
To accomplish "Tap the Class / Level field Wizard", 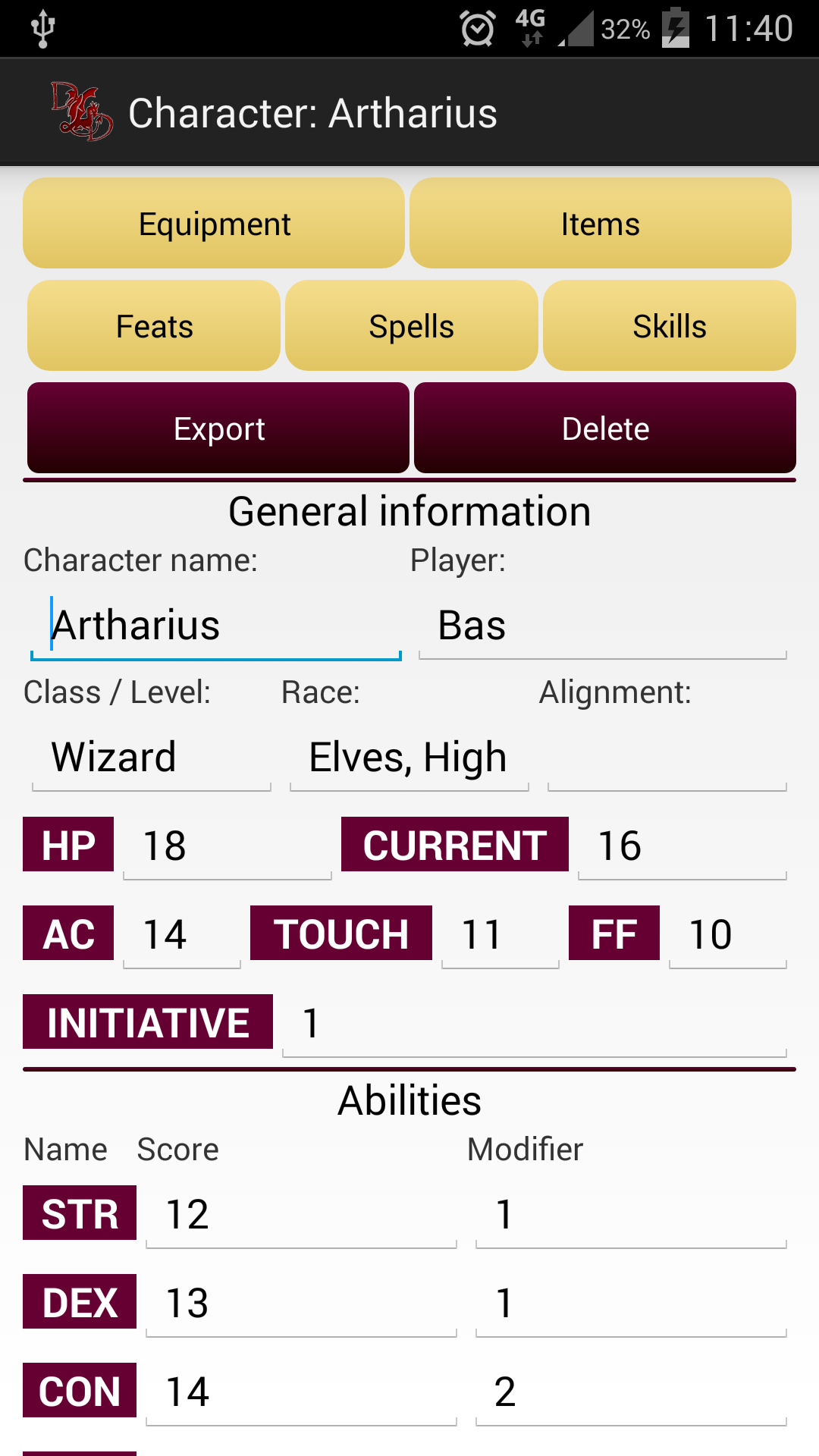I will click(152, 757).
